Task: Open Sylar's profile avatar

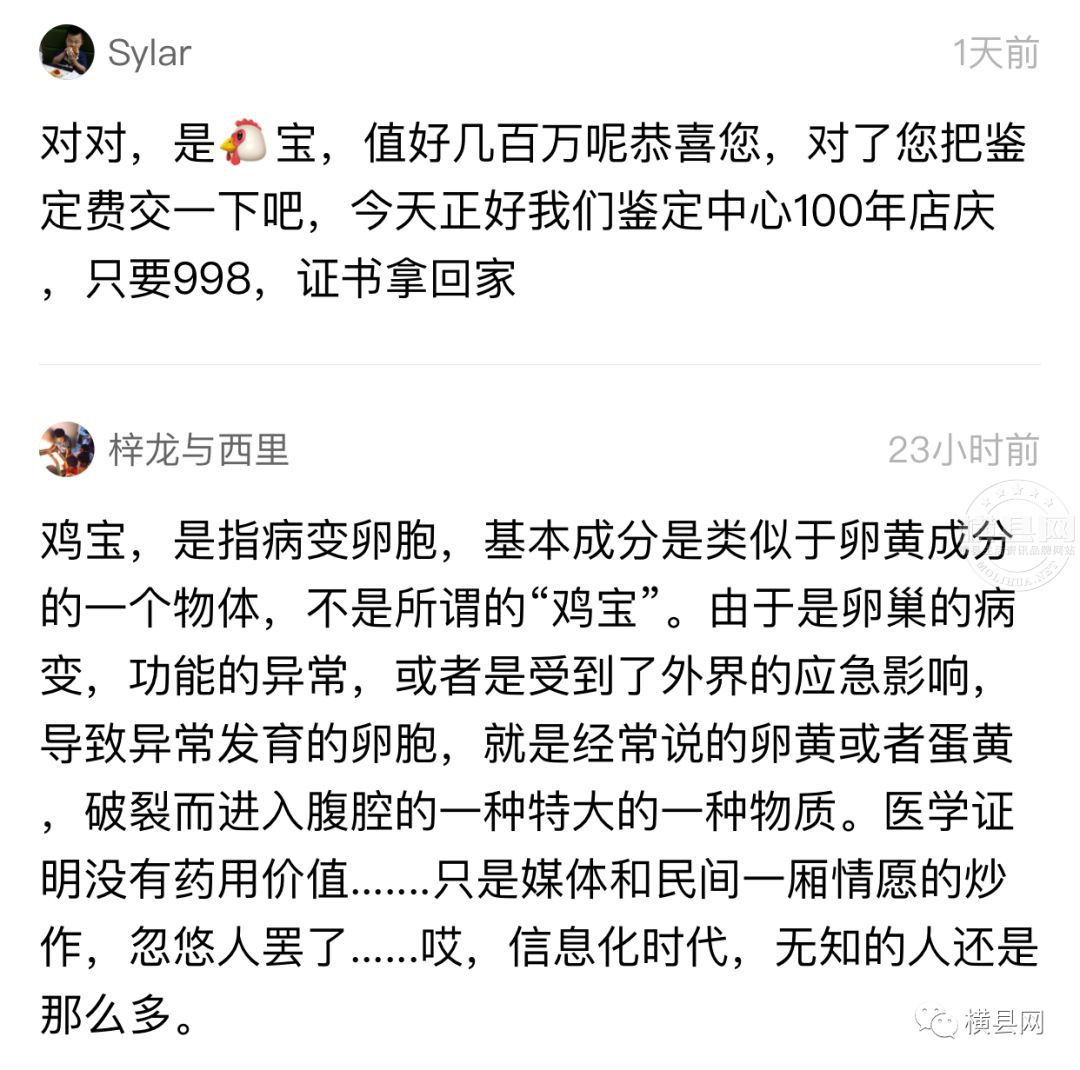Action: [66, 52]
